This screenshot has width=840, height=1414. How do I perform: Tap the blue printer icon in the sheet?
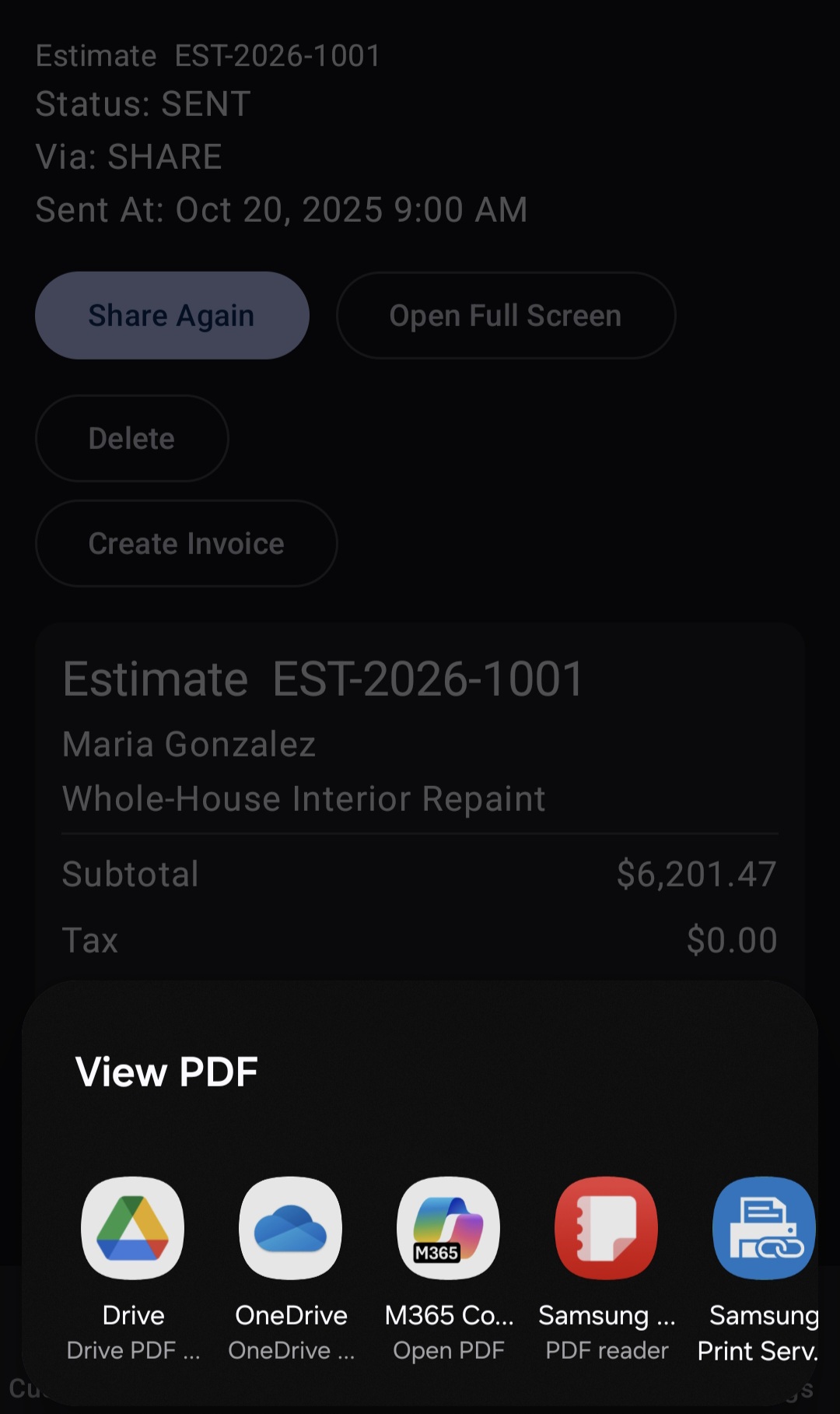tap(763, 1226)
